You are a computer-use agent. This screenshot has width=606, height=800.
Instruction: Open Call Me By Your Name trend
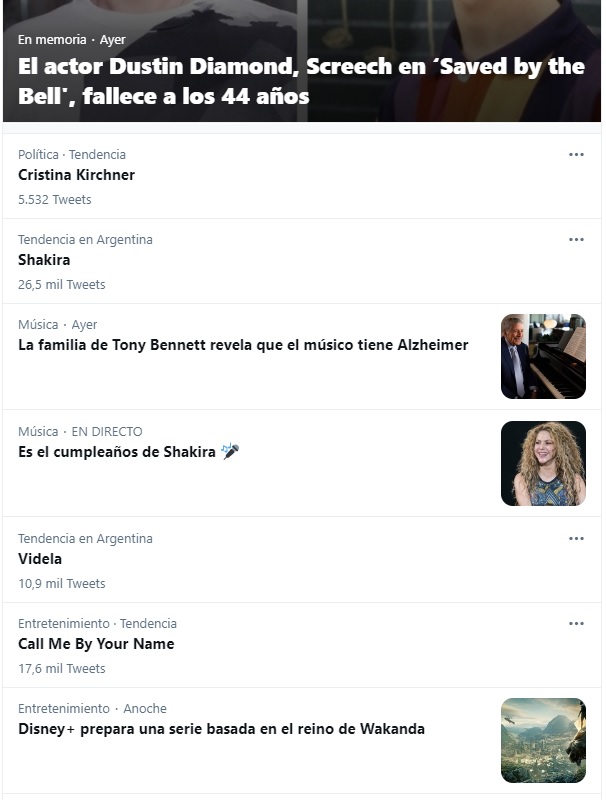(x=96, y=644)
